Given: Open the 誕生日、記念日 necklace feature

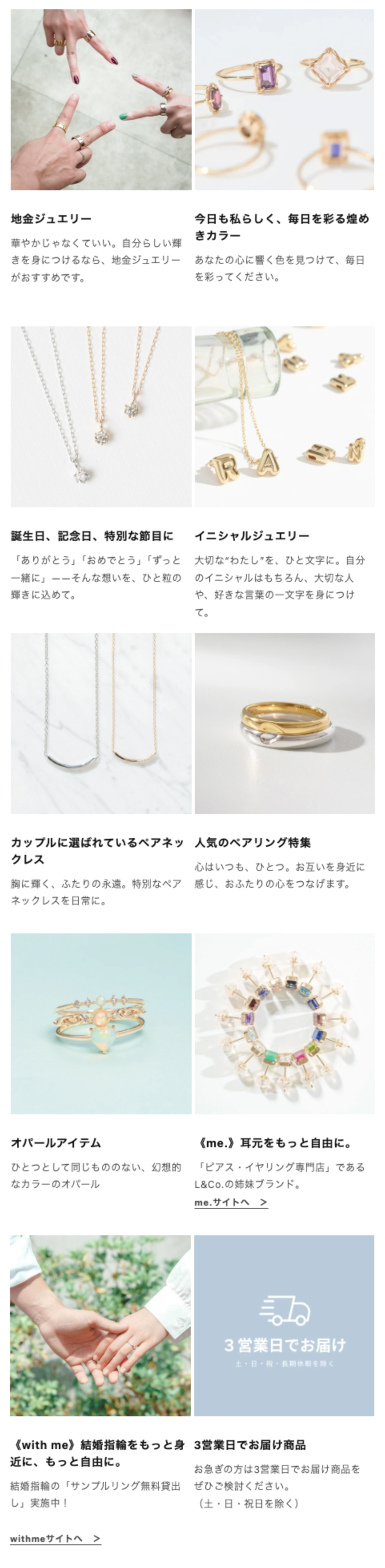Looking at the screenshot, I should point(101,417).
